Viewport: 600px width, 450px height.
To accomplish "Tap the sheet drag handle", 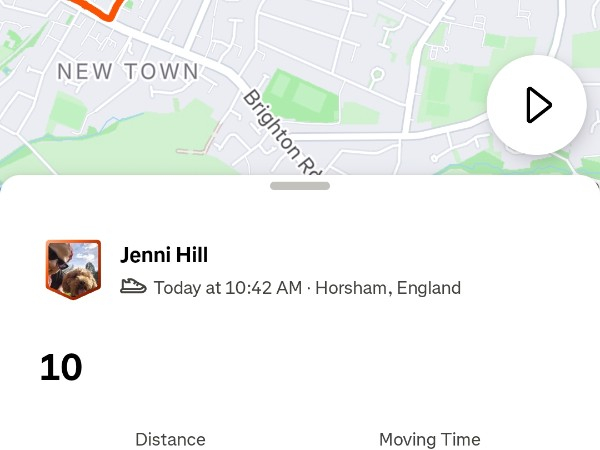I will tap(300, 186).
